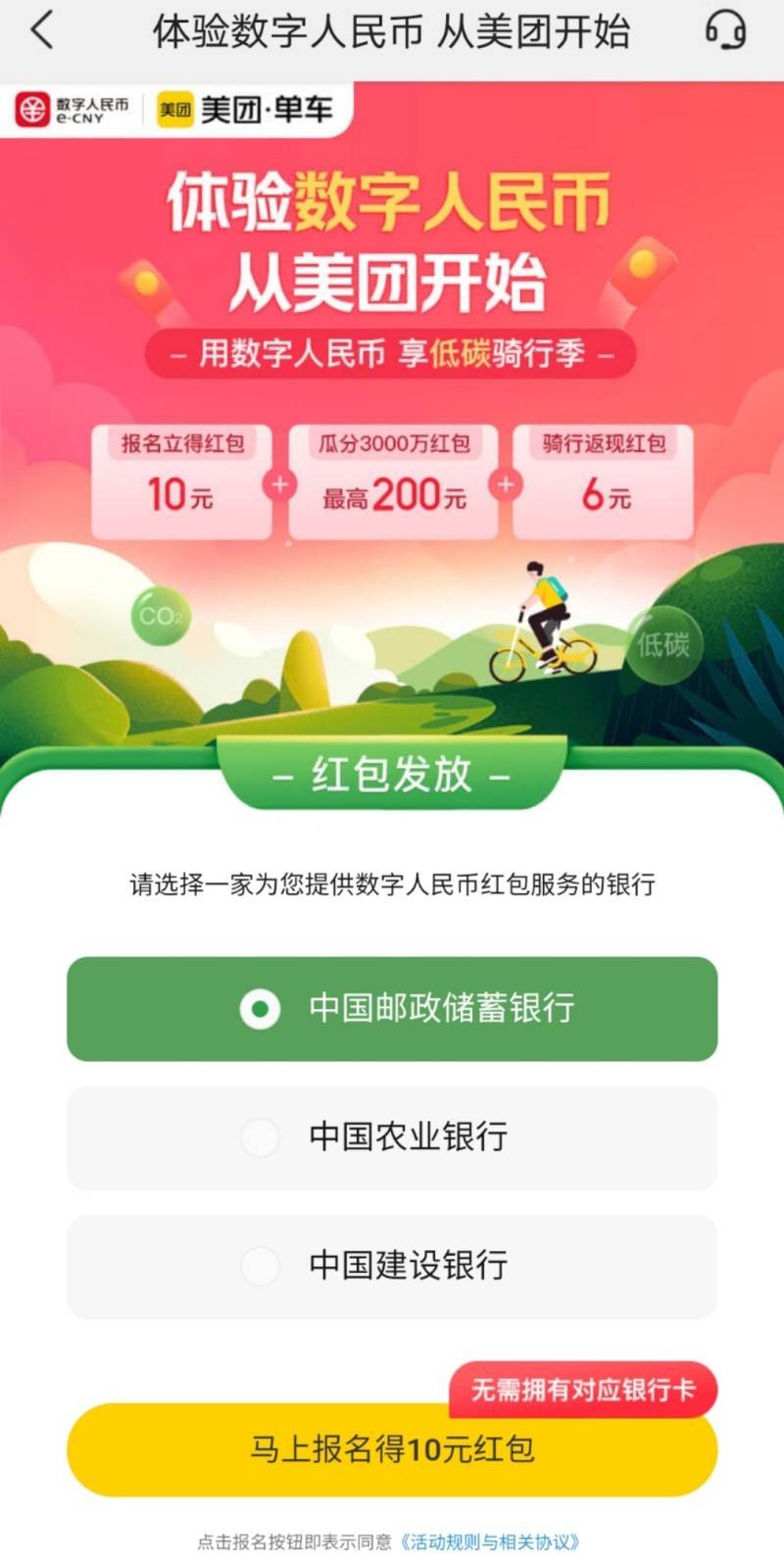Tap 马上报名得10元红包 button
Image resolution: width=784 pixels, height=1565 pixels.
pos(392,1449)
